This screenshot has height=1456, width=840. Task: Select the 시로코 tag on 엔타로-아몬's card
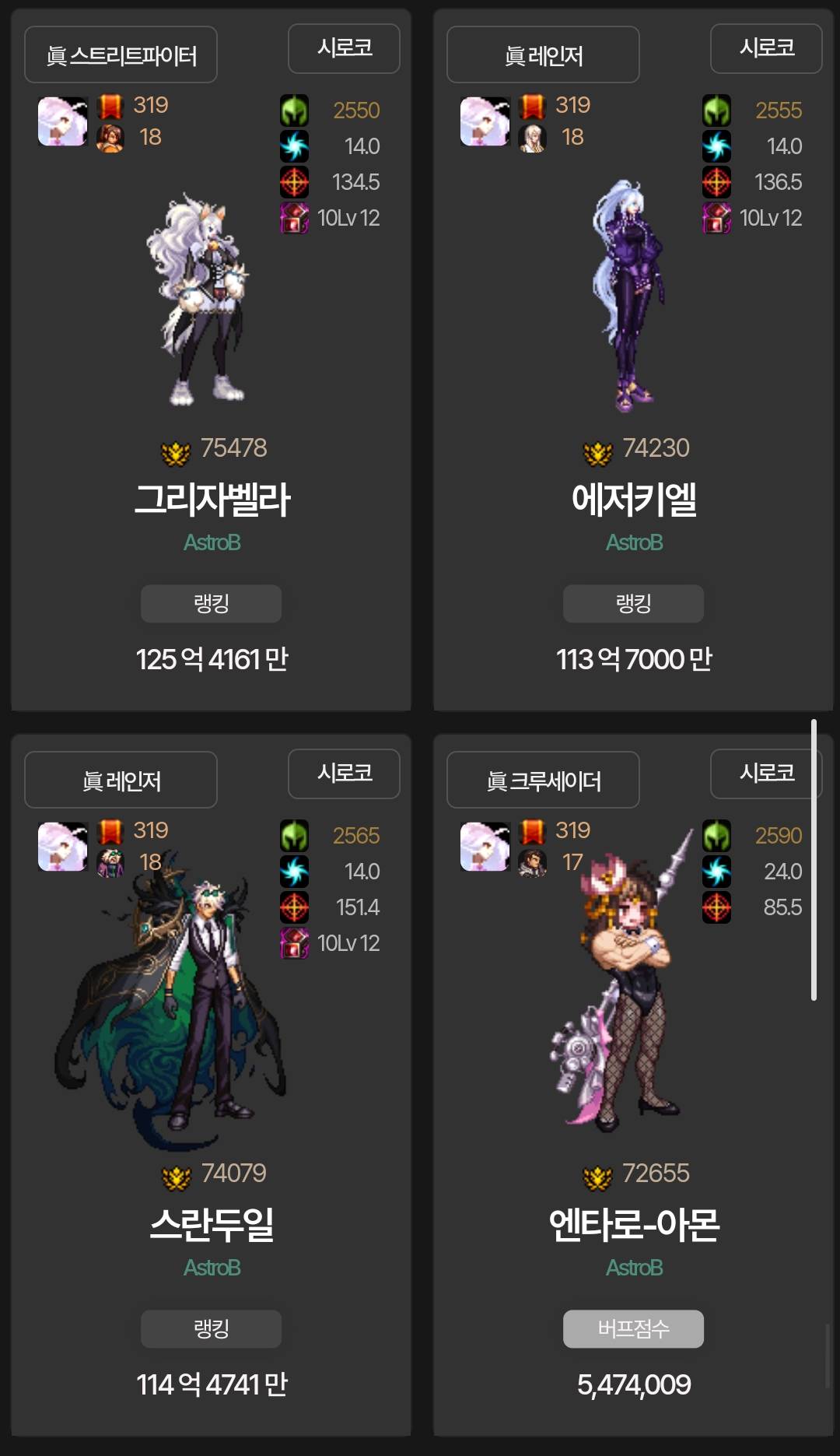click(x=765, y=774)
